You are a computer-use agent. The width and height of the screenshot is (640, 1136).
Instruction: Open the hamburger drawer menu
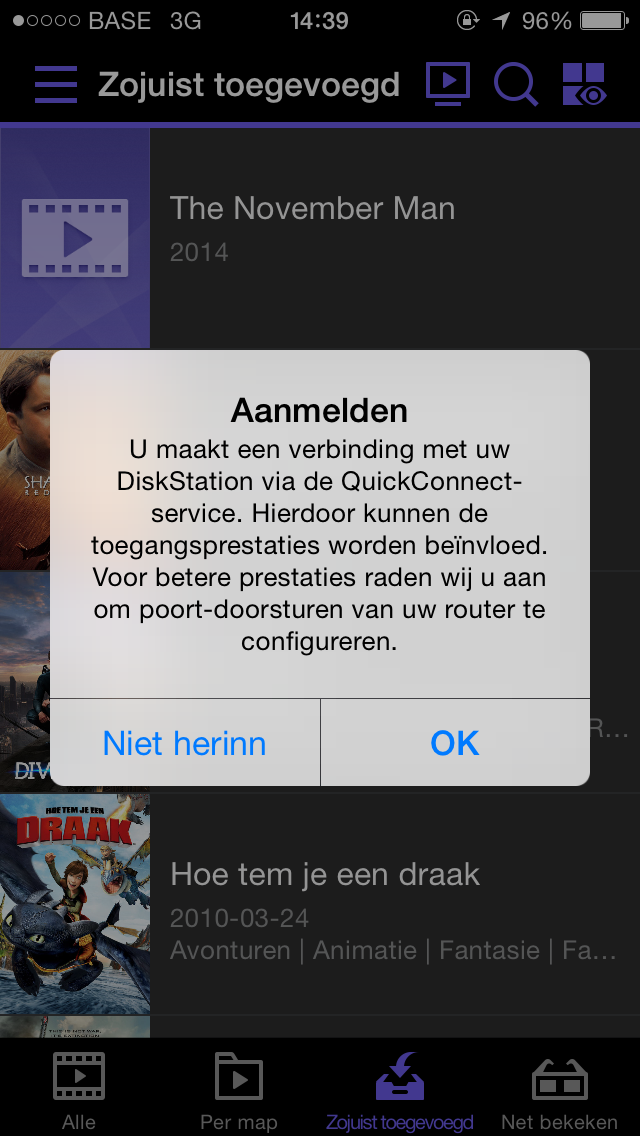(x=56, y=85)
